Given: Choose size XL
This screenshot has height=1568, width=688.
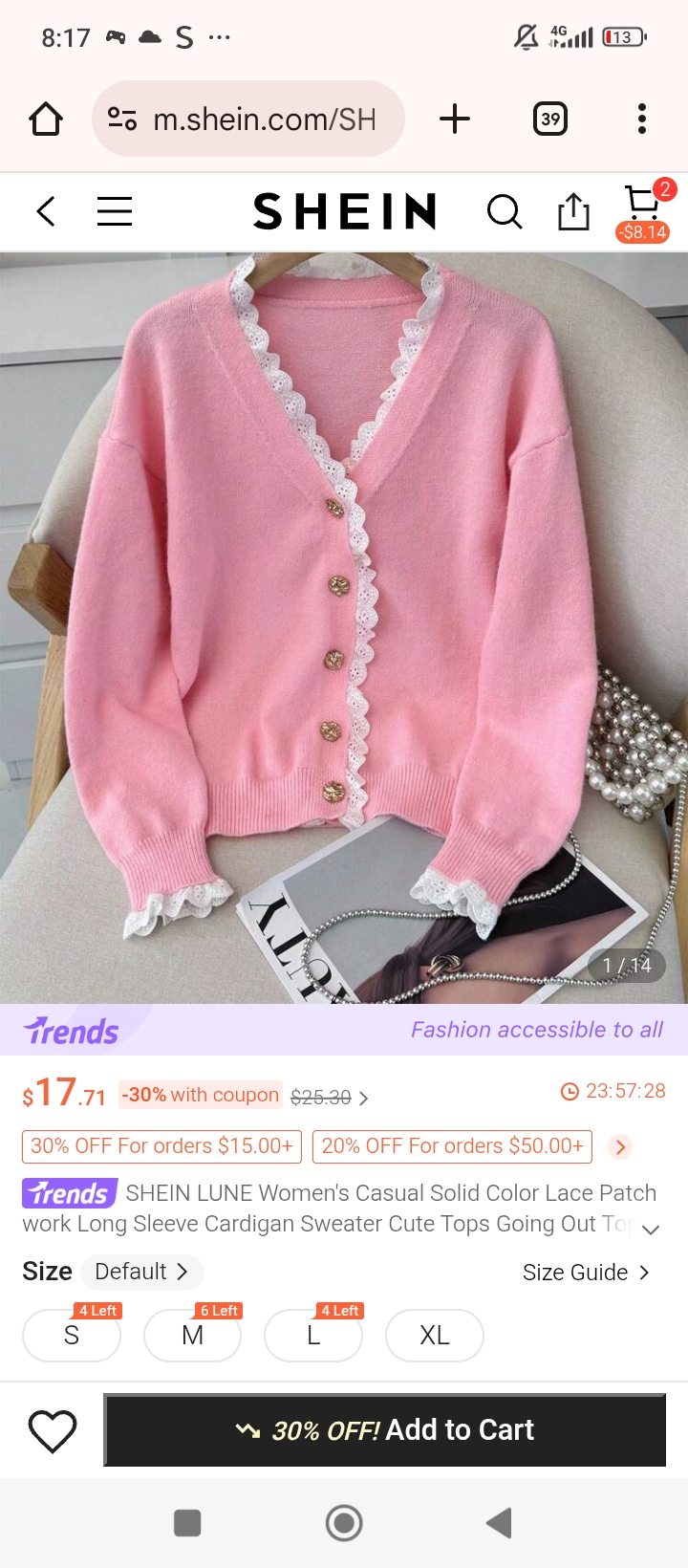Looking at the screenshot, I should point(434,1336).
